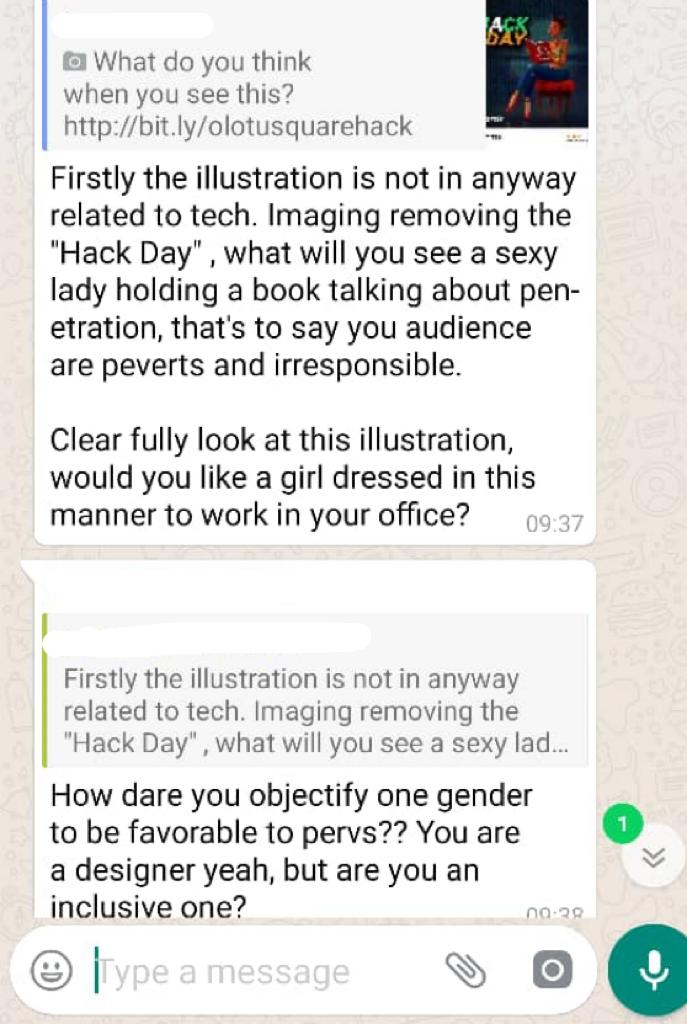Go to the quoted "Firstly the illustration" message

point(300,710)
